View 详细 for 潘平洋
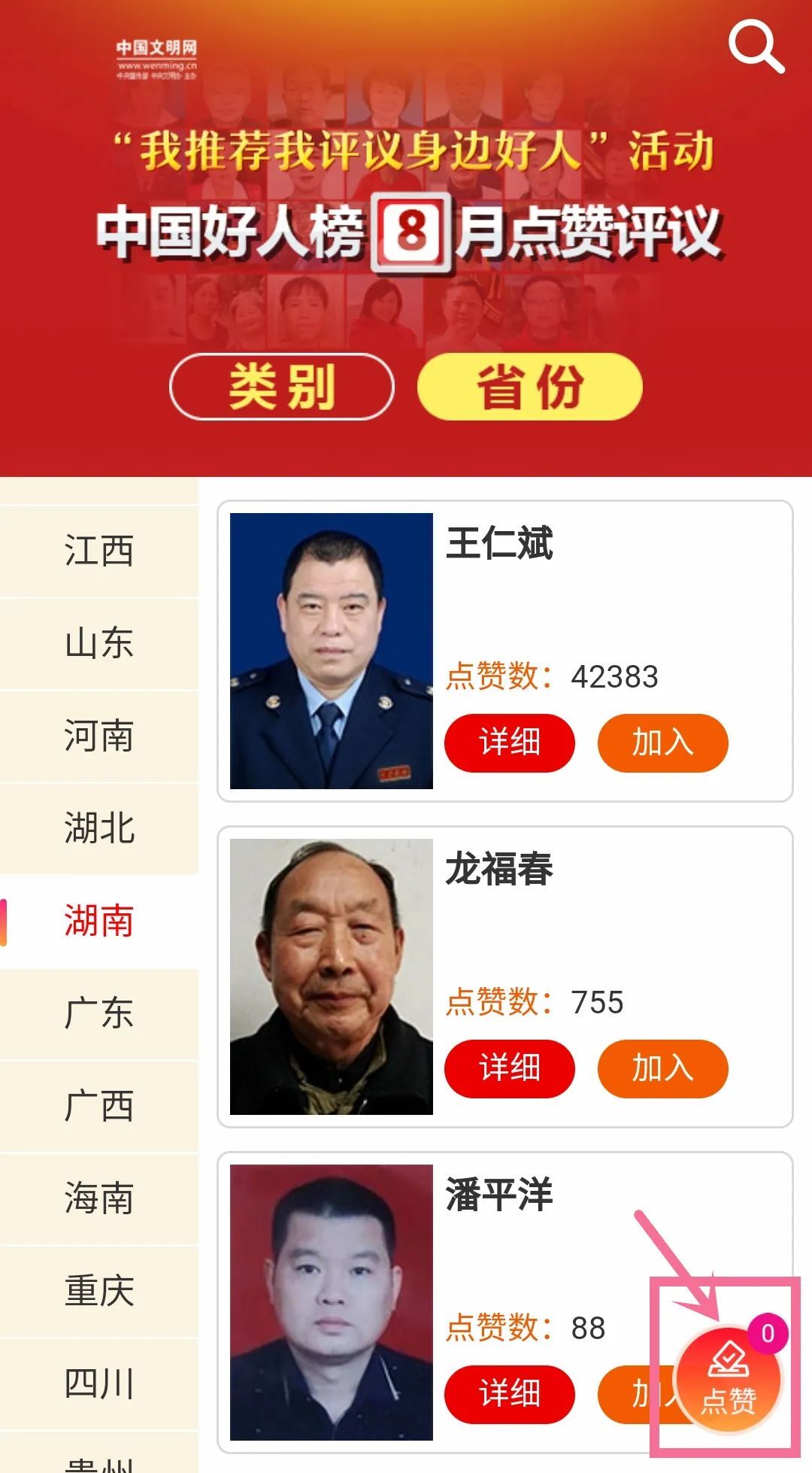812x1473 pixels. 509,1394
